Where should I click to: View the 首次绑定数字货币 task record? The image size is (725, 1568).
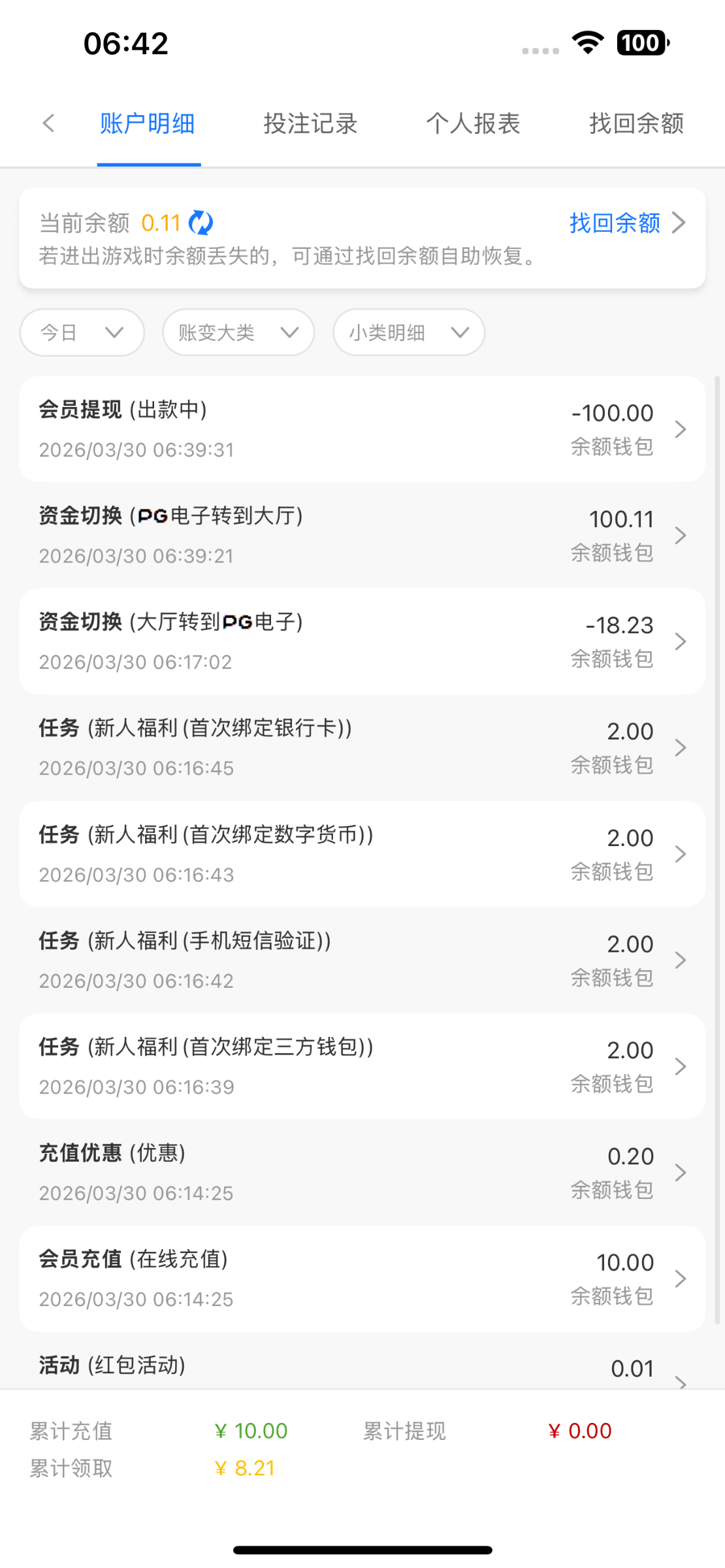[x=362, y=854]
